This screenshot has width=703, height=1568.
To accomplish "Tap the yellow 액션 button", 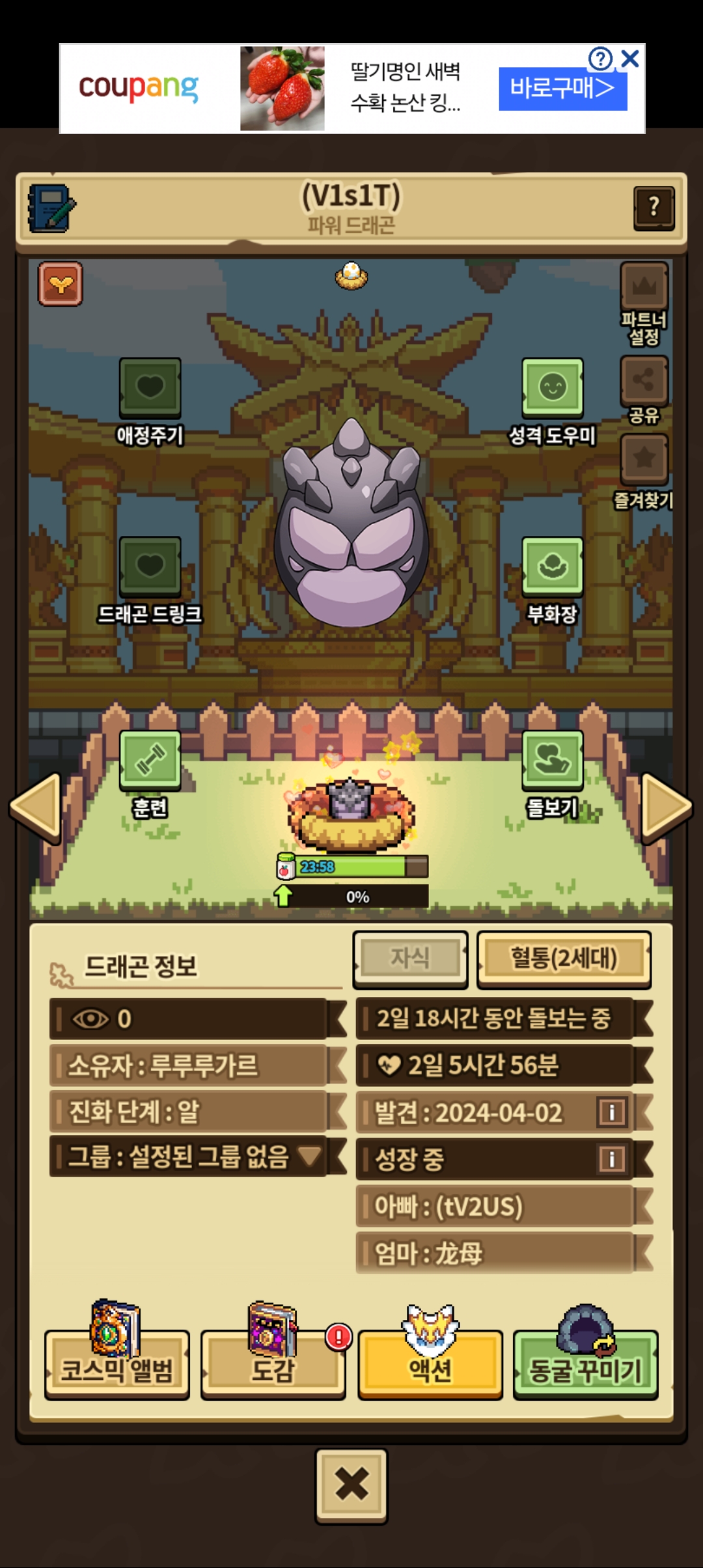I will point(430,1364).
